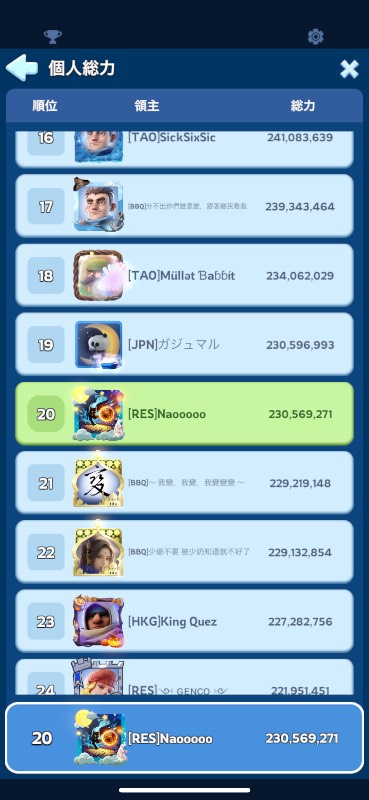Open rank 22 player with 229,132,854 power
This screenshot has width=369, height=800.
(184, 552)
